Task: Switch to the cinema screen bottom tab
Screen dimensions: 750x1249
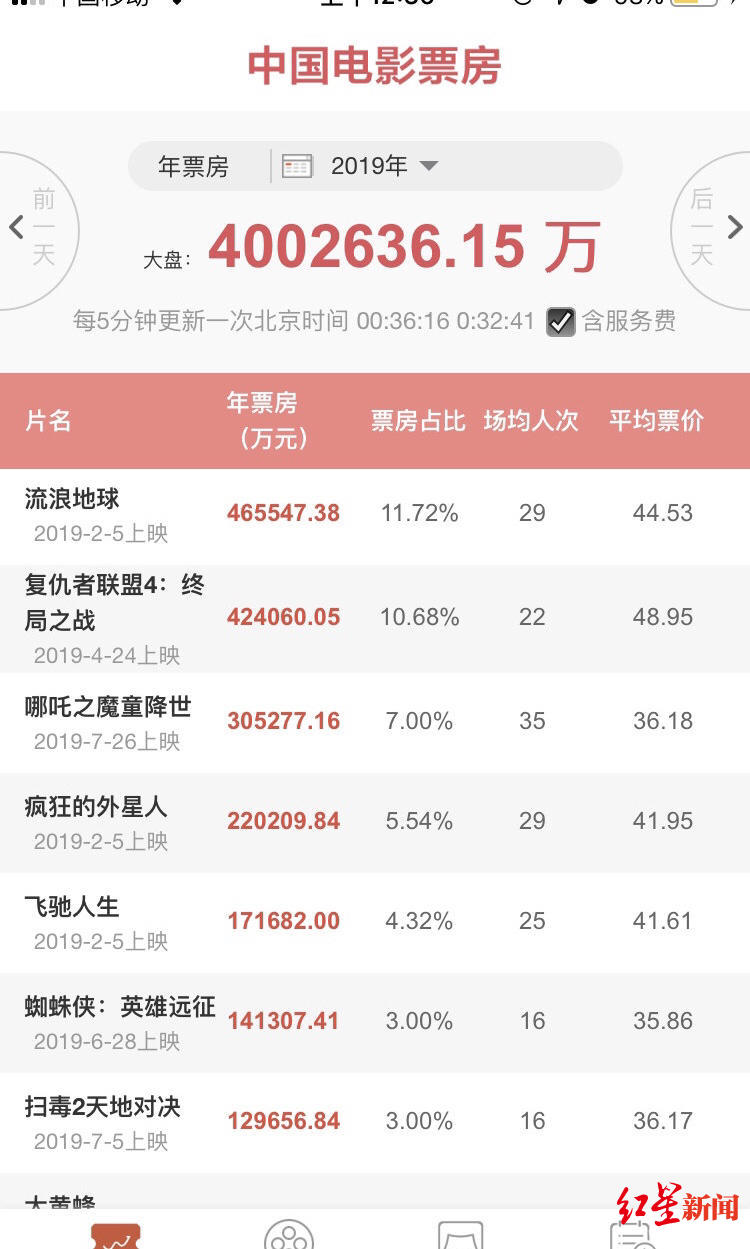Action: point(460,1236)
